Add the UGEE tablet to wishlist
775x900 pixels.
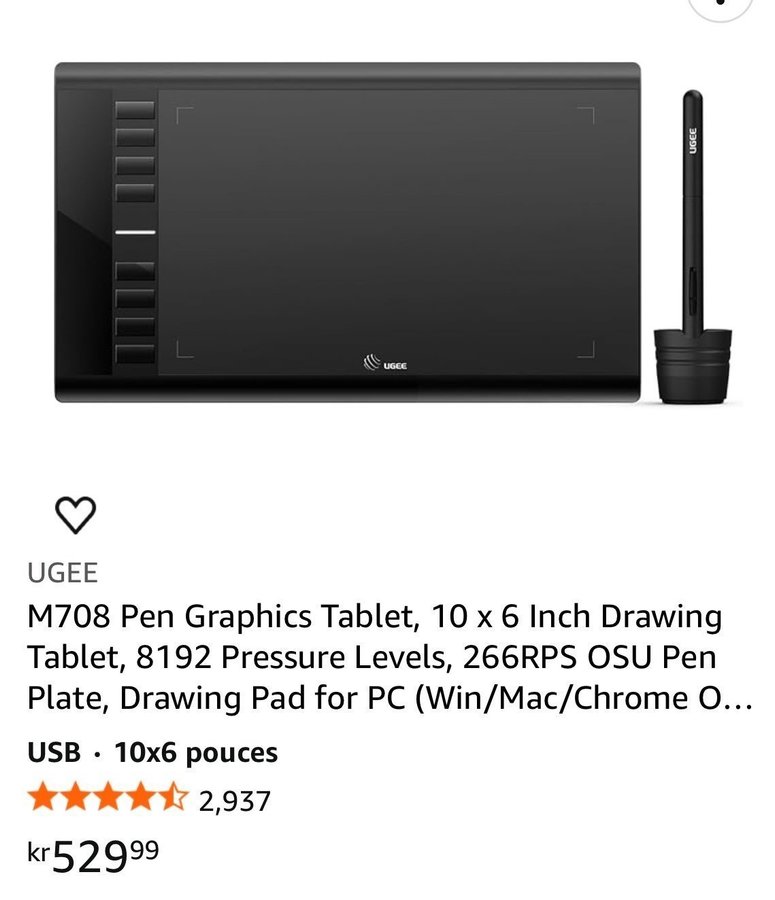75,515
